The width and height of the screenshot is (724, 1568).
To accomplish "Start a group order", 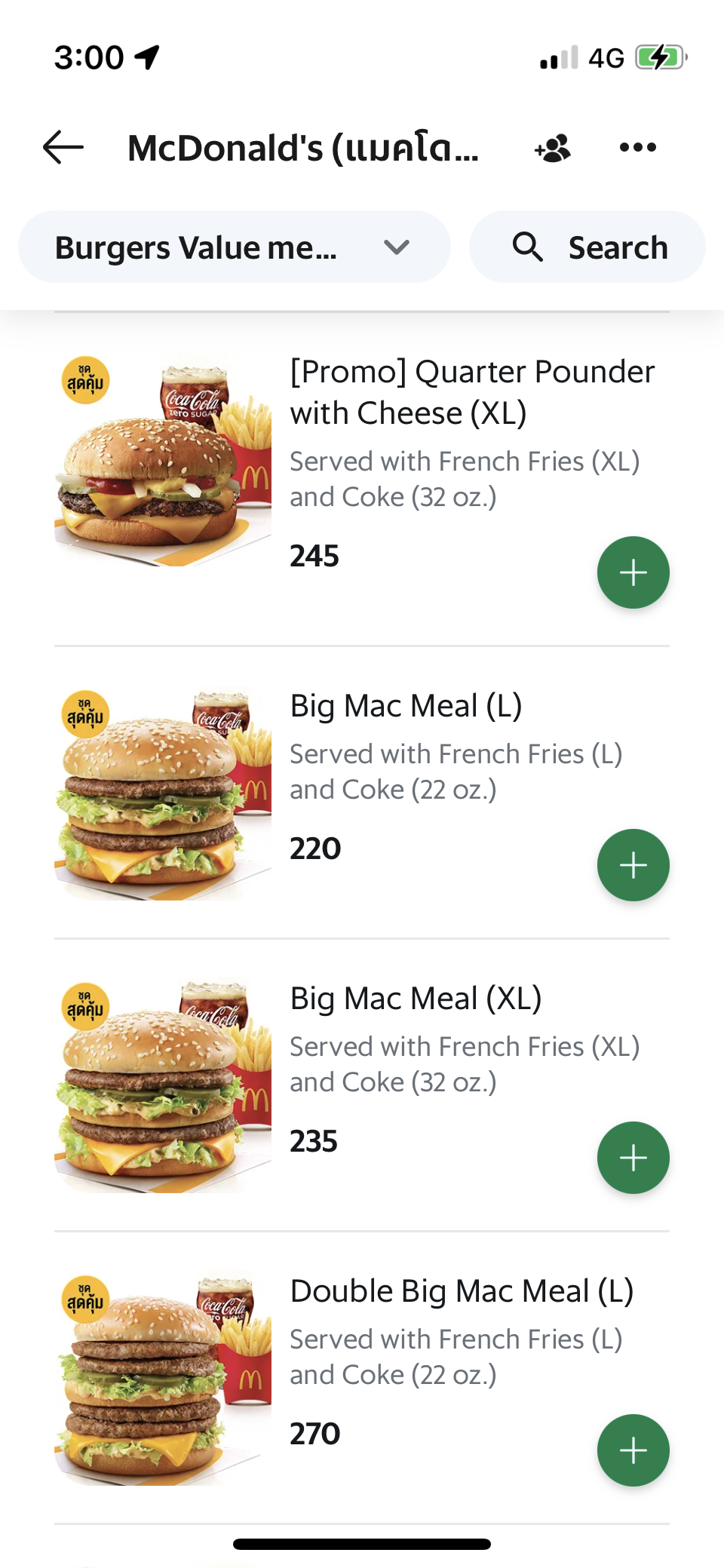I will pyautogui.click(x=553, y=149).
